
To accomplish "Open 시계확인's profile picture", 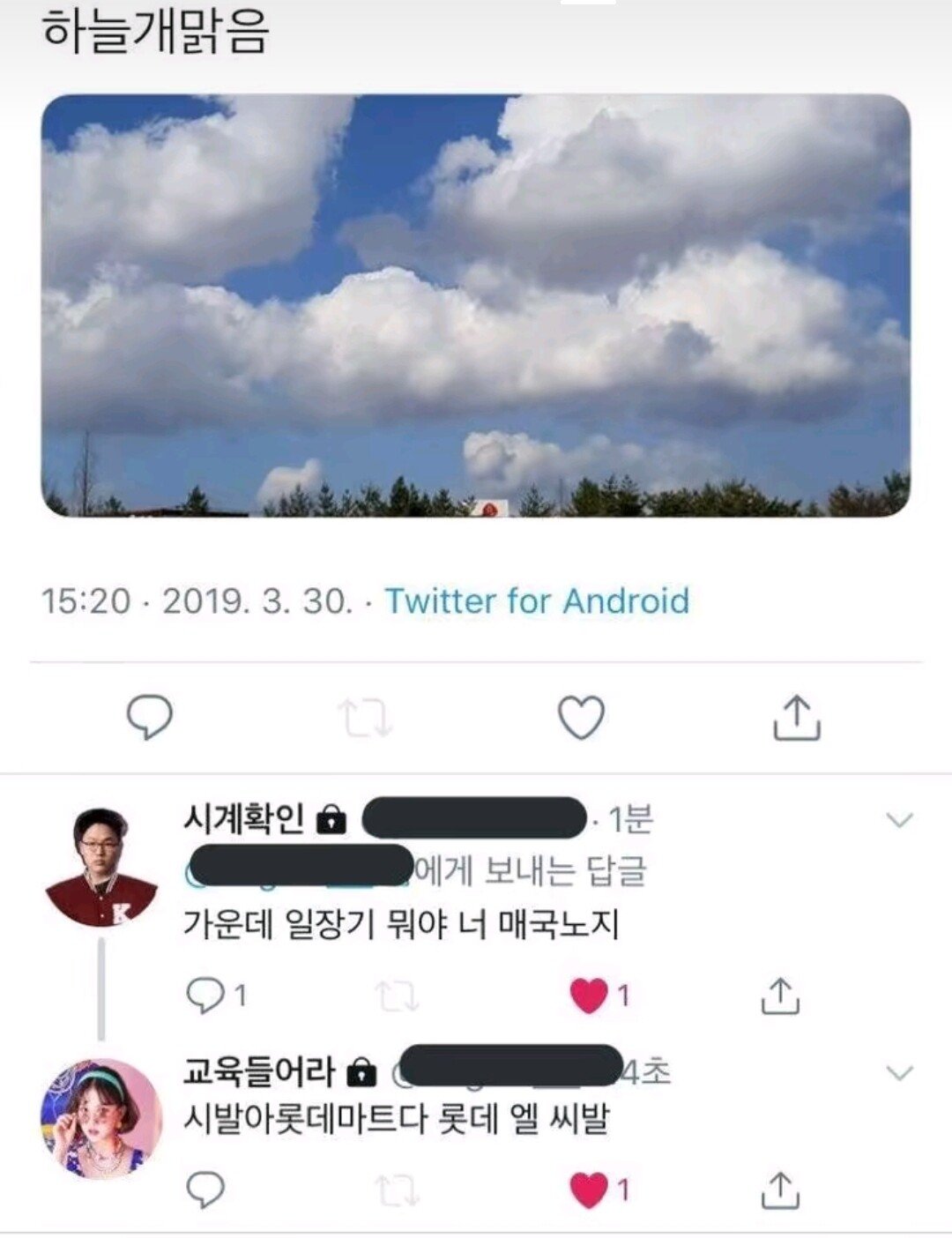I will [101, 866].
